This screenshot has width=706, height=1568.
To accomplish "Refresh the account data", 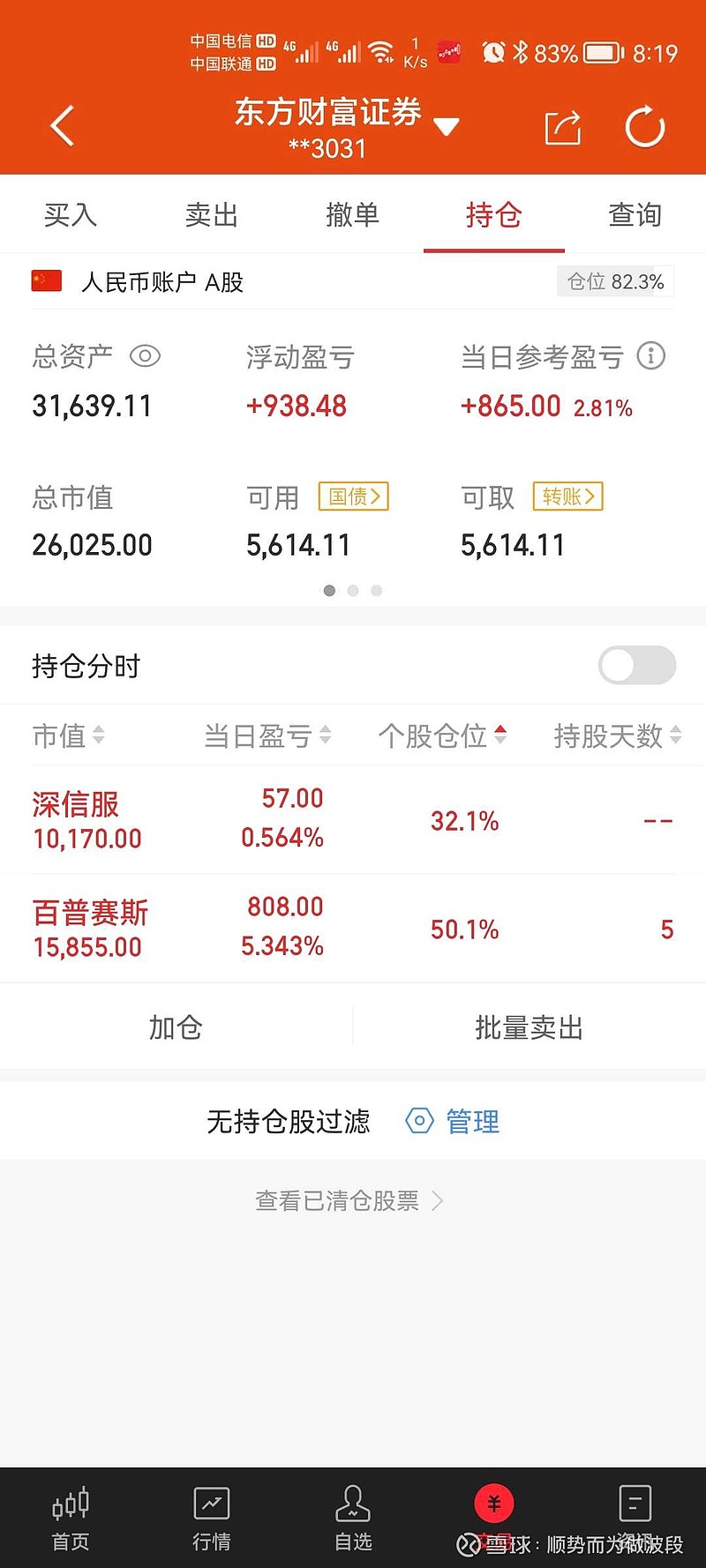I will (645, 127).
